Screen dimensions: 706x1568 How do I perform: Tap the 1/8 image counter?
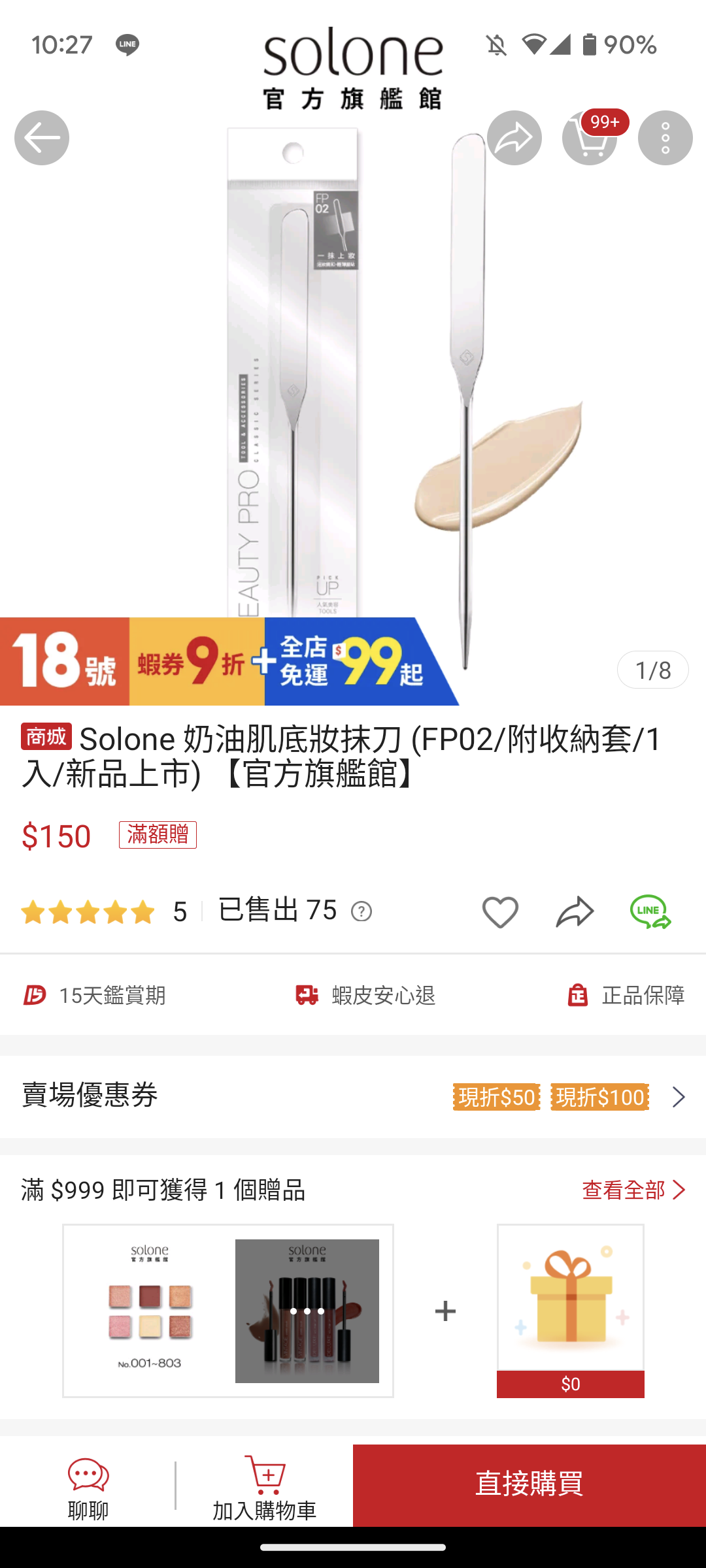(x=653, y=670)
